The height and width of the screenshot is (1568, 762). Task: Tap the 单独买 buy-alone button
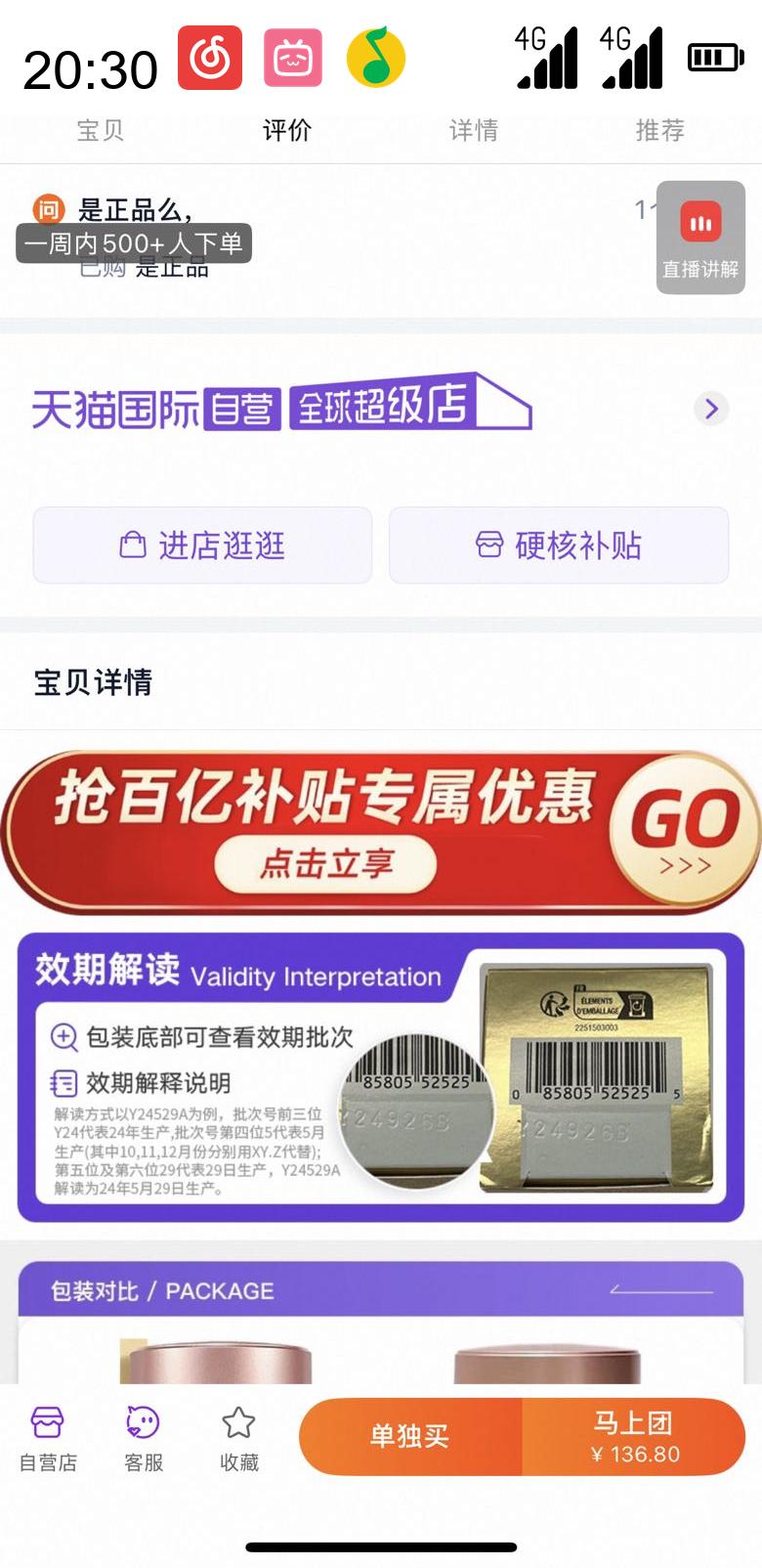[x=409, y=1435]
